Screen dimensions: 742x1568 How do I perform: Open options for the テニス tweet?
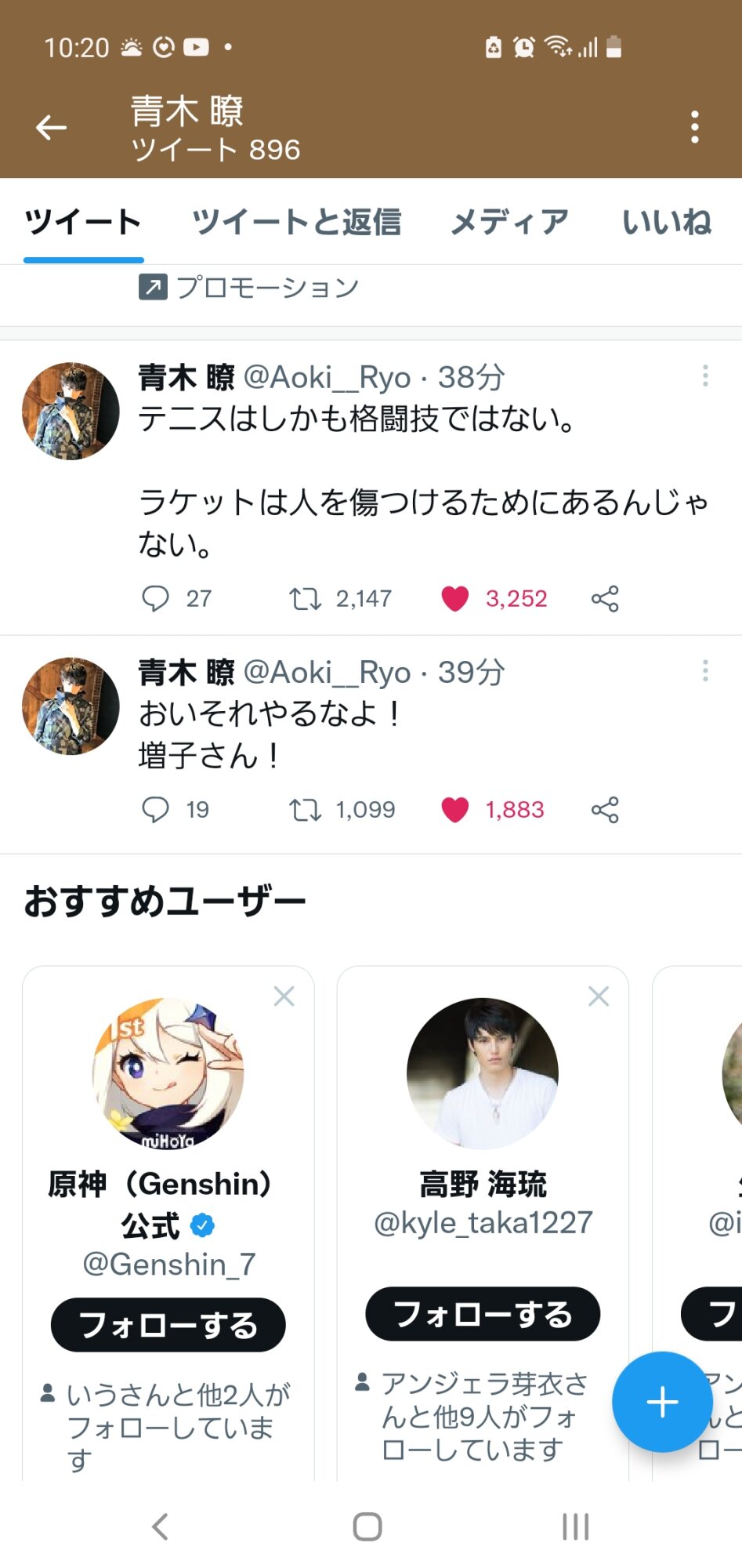point(705,376)
